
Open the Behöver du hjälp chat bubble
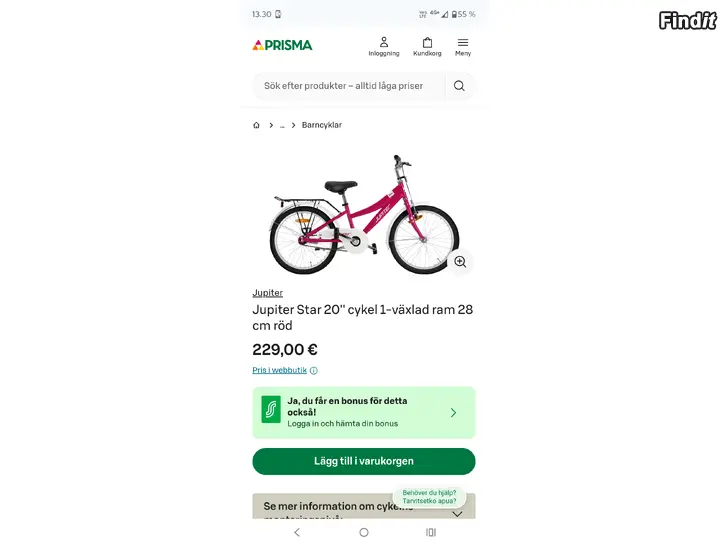tap(429, 496)
